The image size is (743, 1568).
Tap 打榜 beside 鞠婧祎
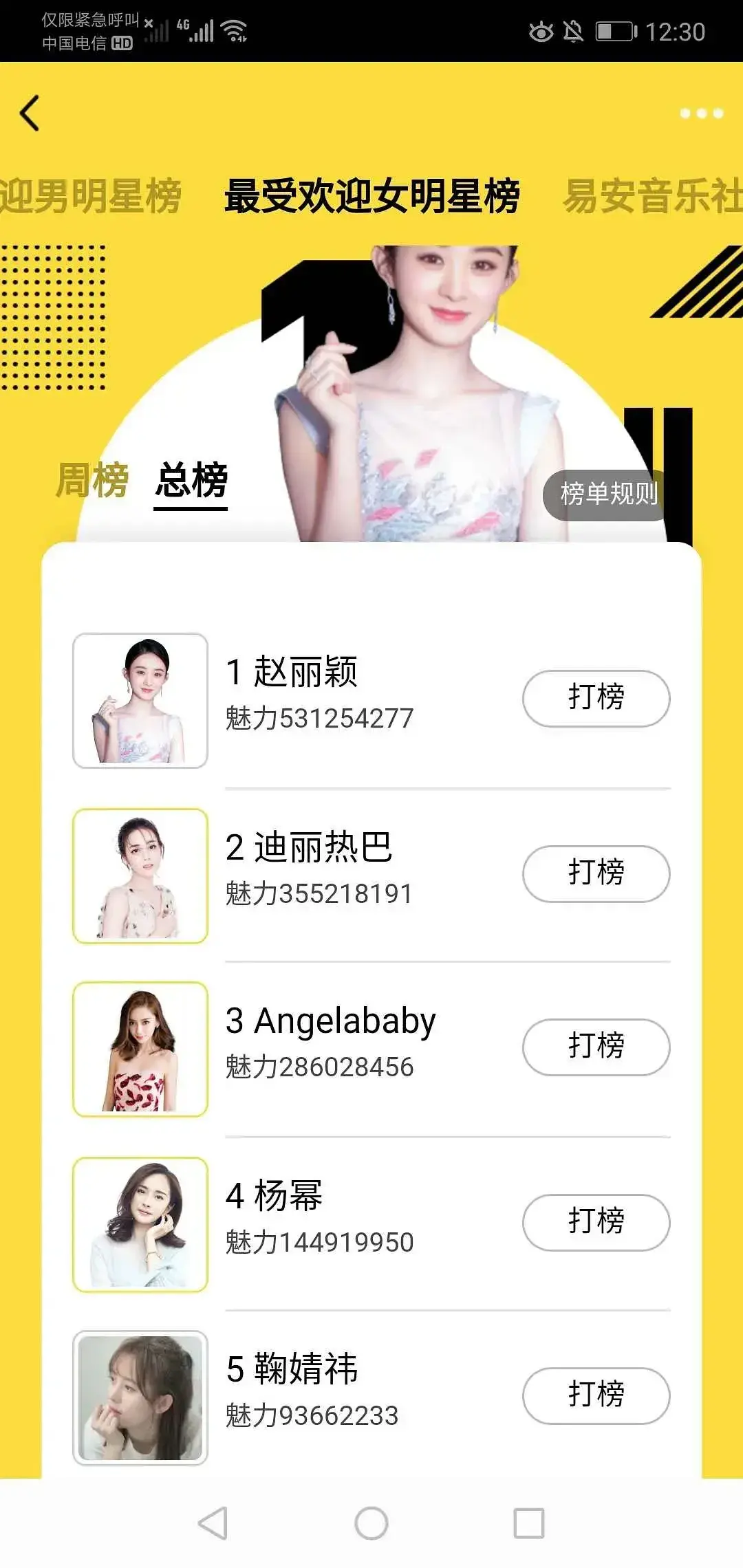point(596,1395)
